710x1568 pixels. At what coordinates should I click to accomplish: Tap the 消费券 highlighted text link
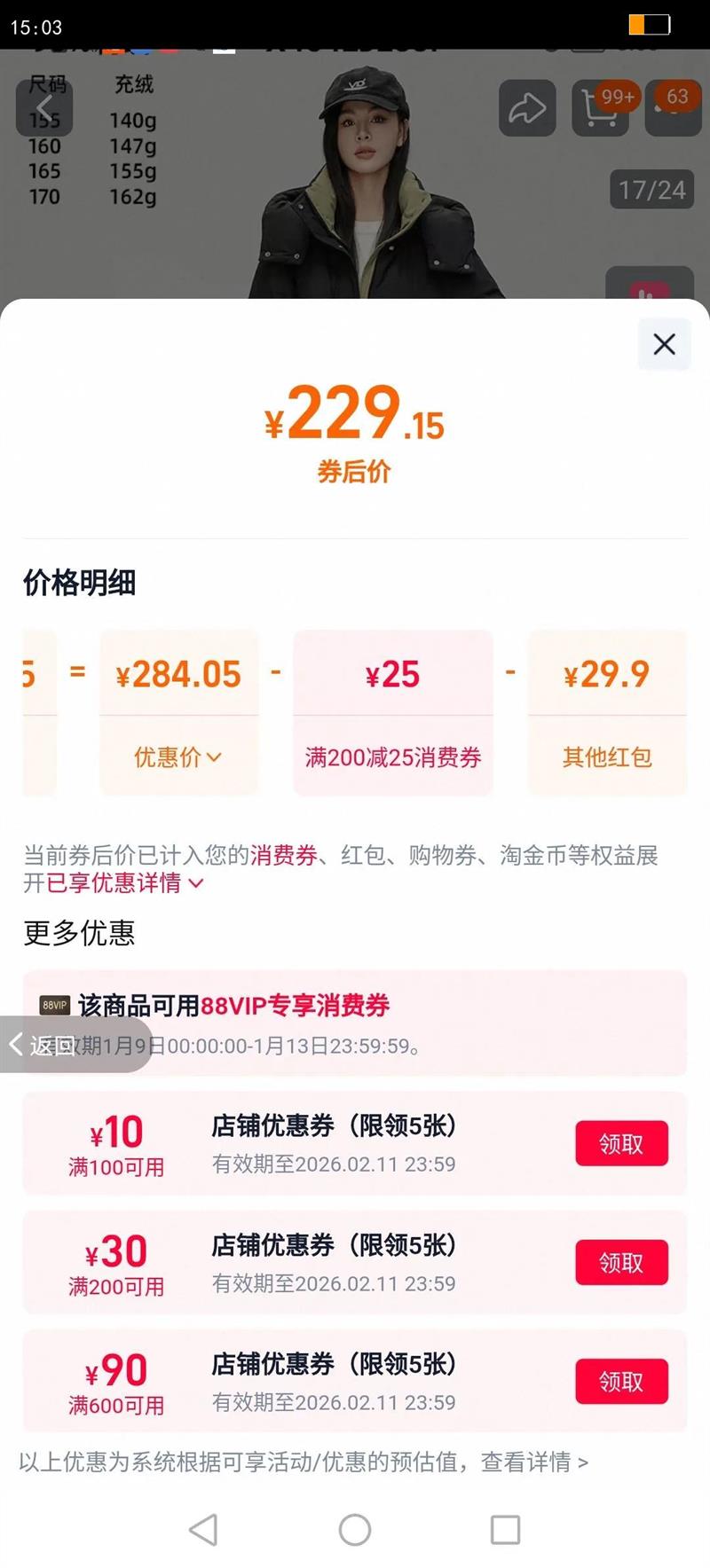tap(284, 854)
